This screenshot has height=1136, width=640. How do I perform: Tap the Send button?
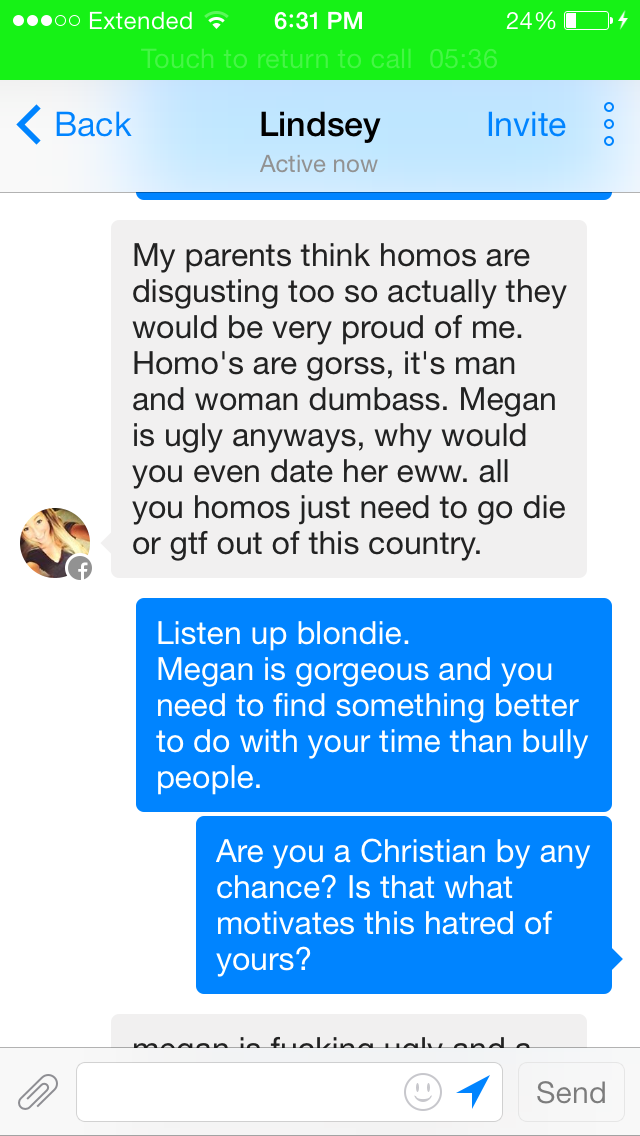[x=571, y=1092]
